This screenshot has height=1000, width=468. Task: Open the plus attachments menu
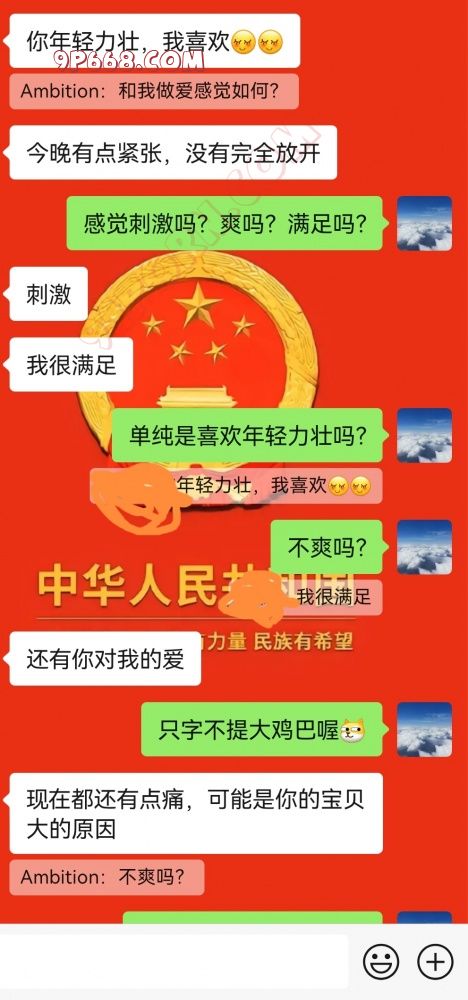[435, 962]
